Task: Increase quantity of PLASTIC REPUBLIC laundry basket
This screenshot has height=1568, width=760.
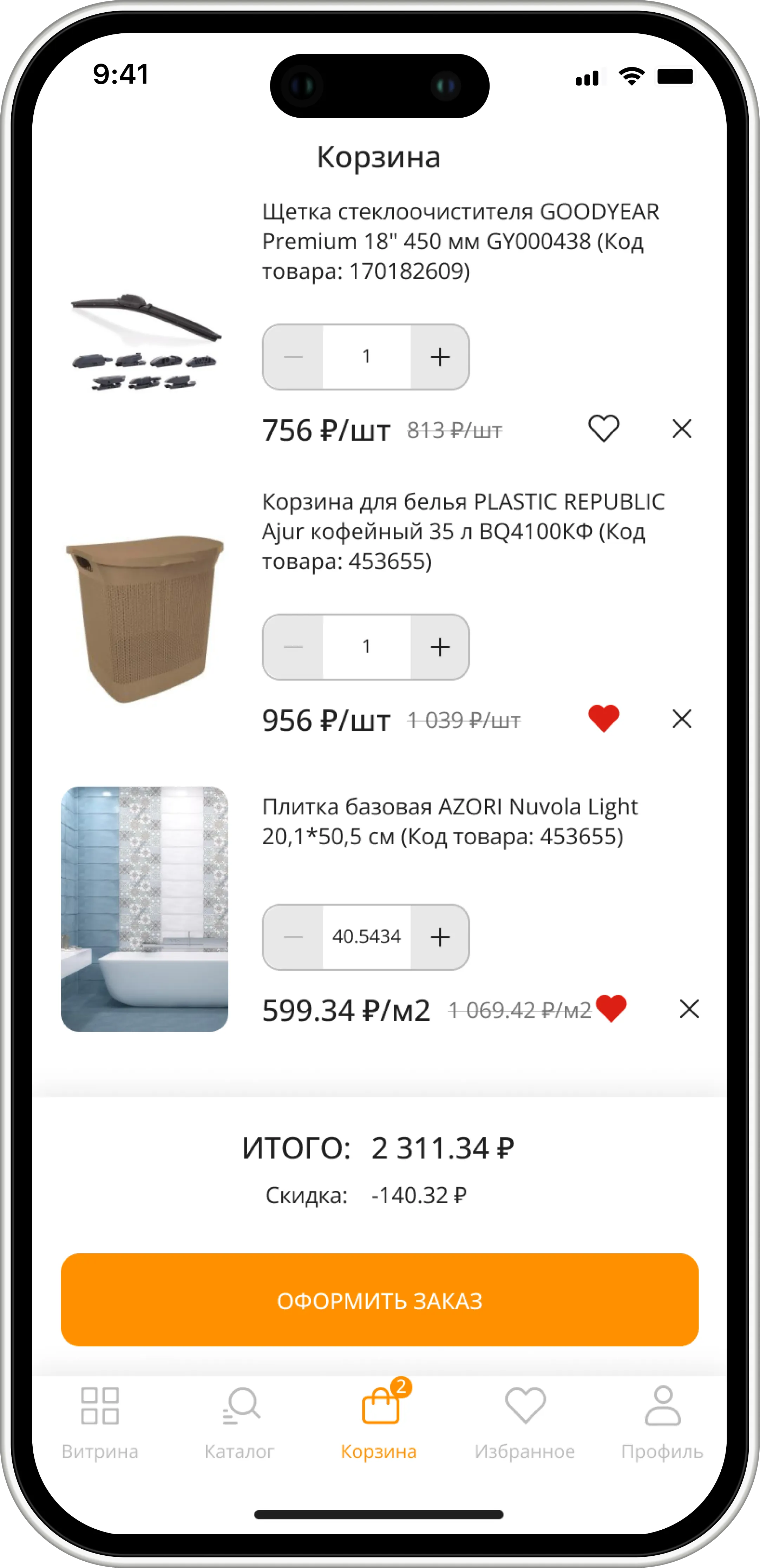Action: click(x=440, y=647)
